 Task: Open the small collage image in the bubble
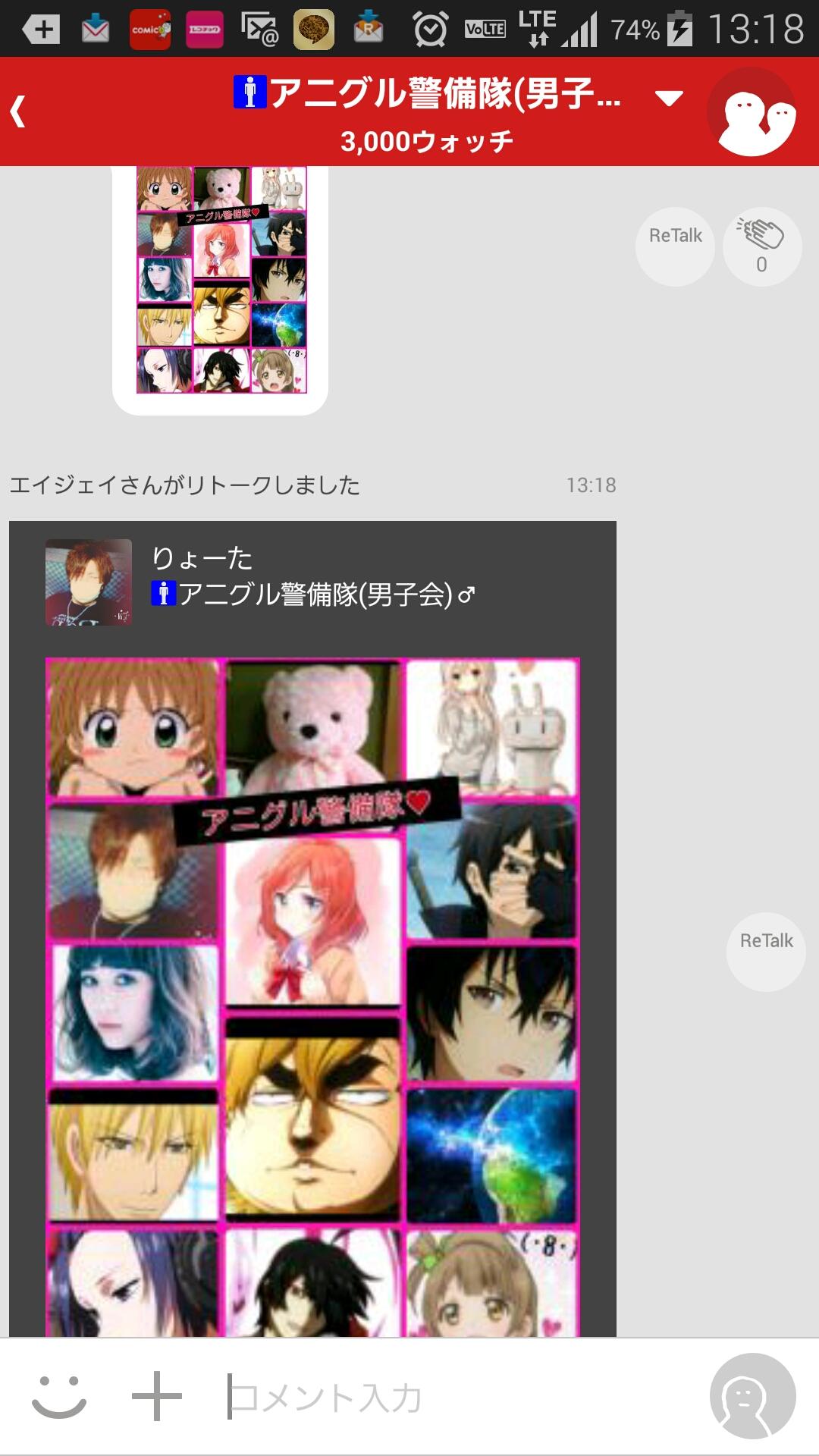pyautogui.click(x=221, y=279)
